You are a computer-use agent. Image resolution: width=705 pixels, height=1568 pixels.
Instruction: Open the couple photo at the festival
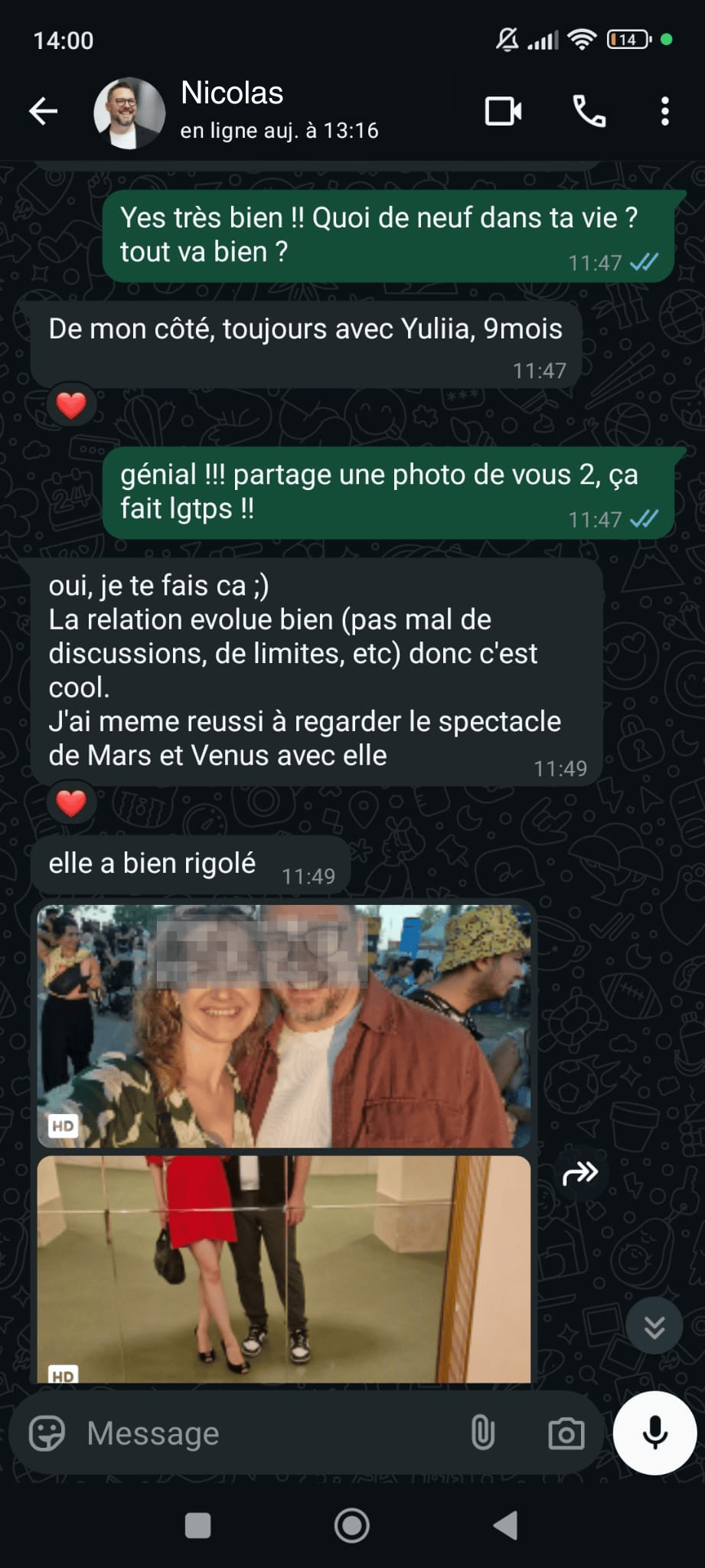(x=283, y=1026)
